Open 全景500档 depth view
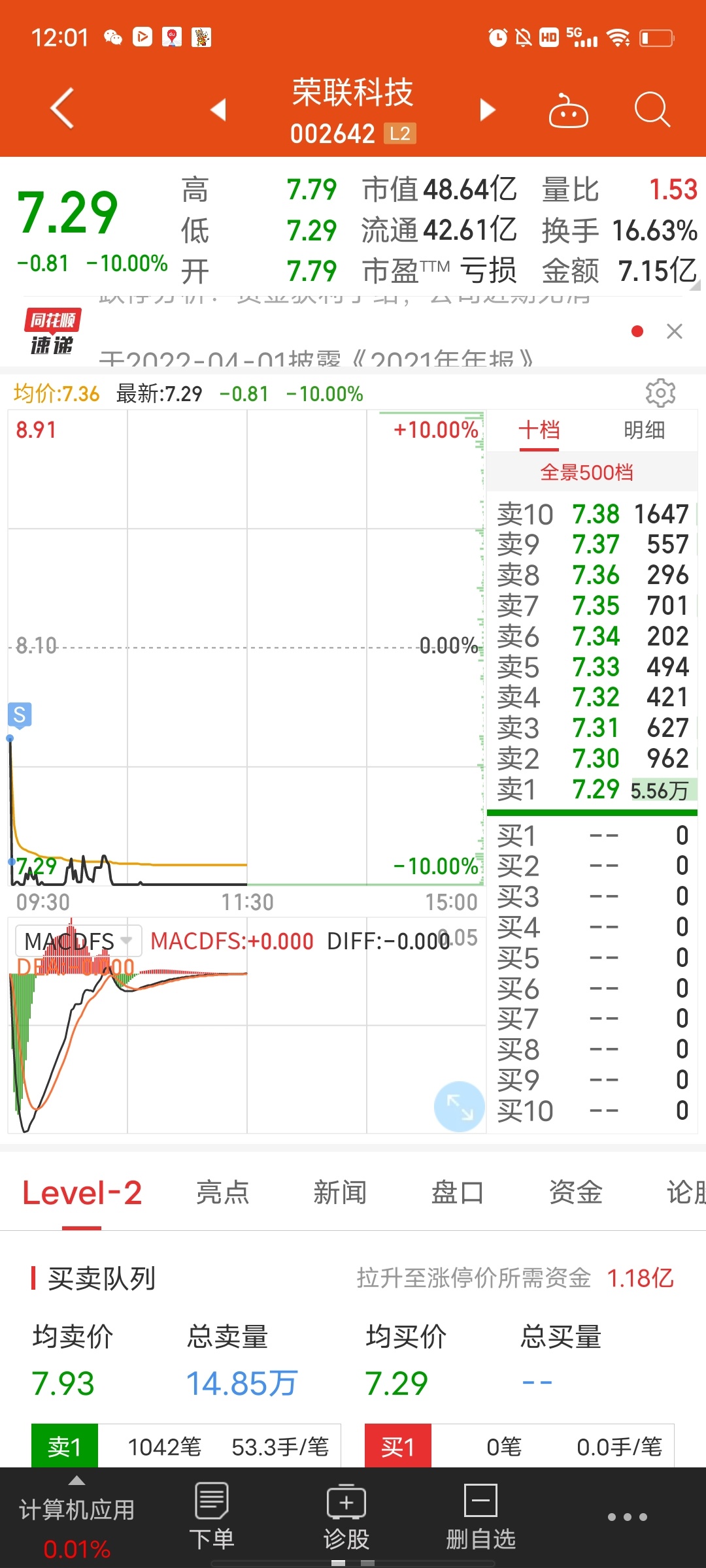The image size is (706, 1568). pyautogui.click(x=586, y=472)
